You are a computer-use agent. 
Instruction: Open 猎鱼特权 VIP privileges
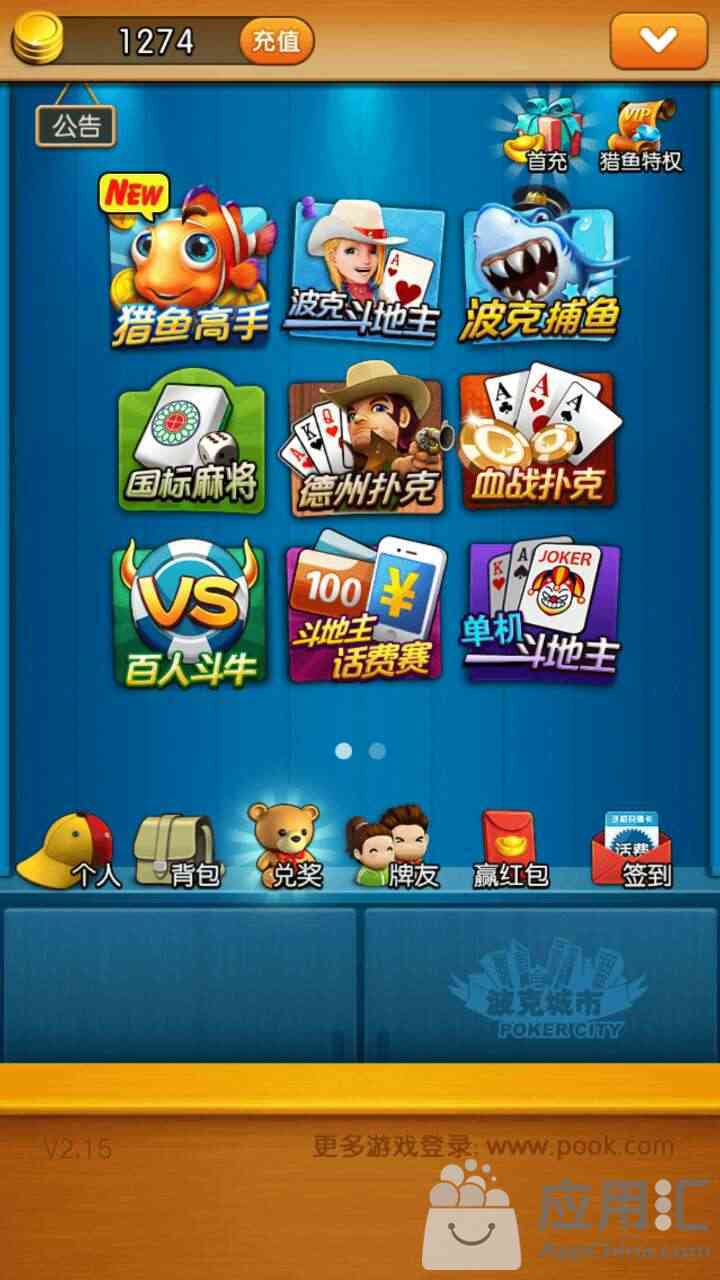tap(641, 135)
